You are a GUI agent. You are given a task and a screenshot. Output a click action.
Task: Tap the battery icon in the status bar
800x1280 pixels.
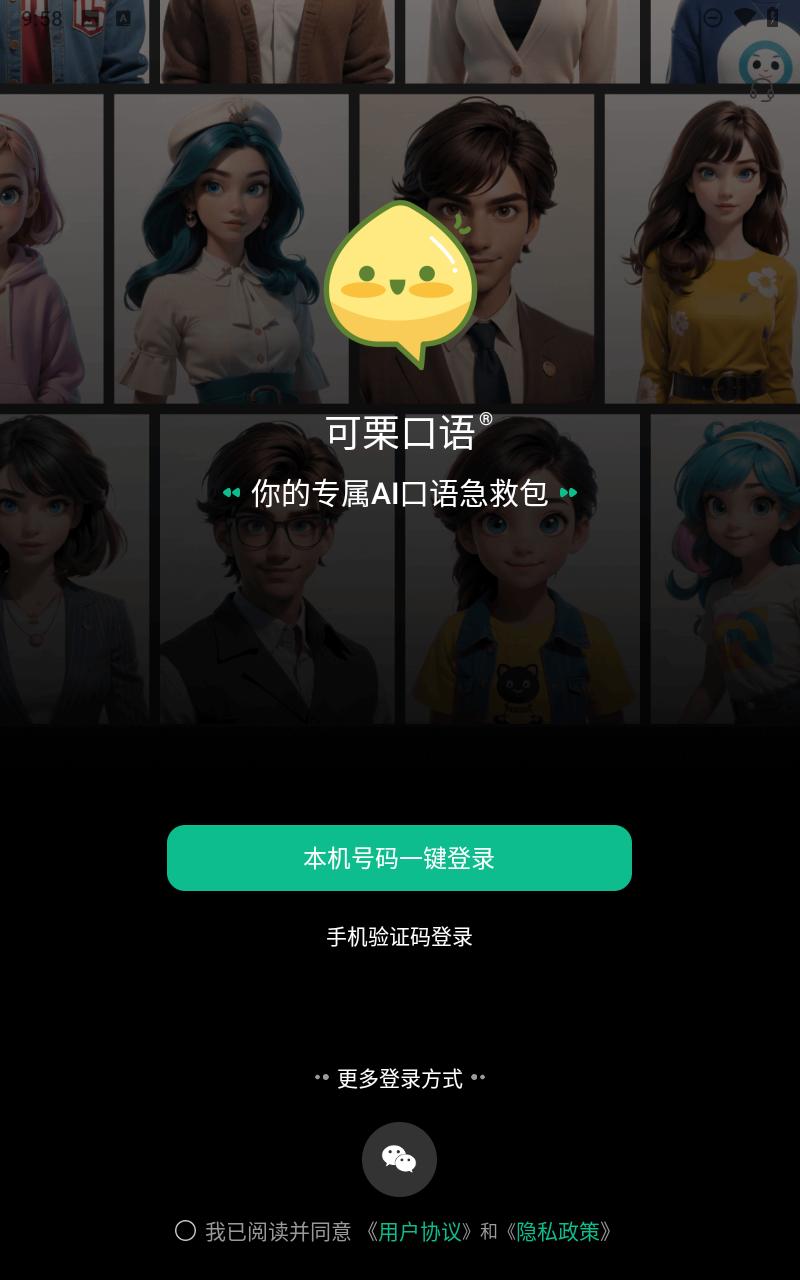pos(772,15)
